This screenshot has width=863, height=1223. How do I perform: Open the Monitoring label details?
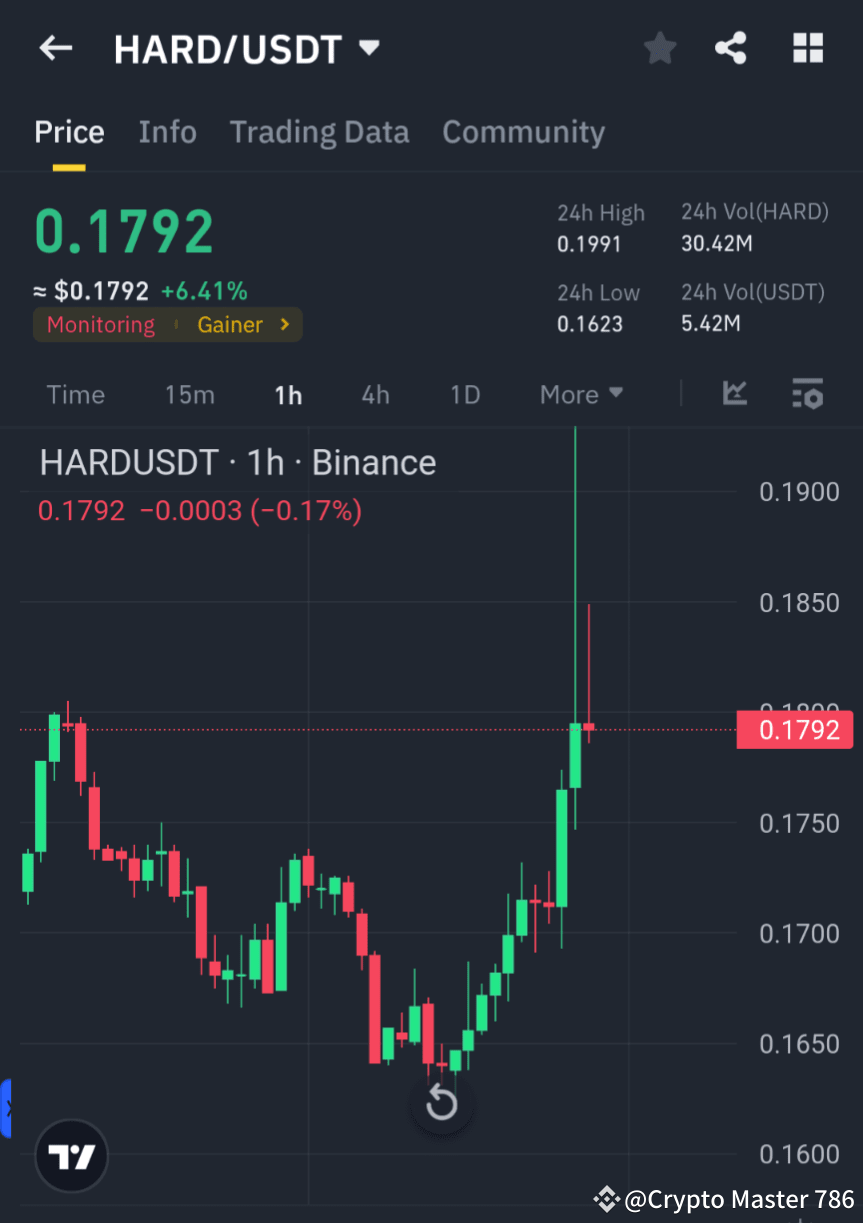100,324
